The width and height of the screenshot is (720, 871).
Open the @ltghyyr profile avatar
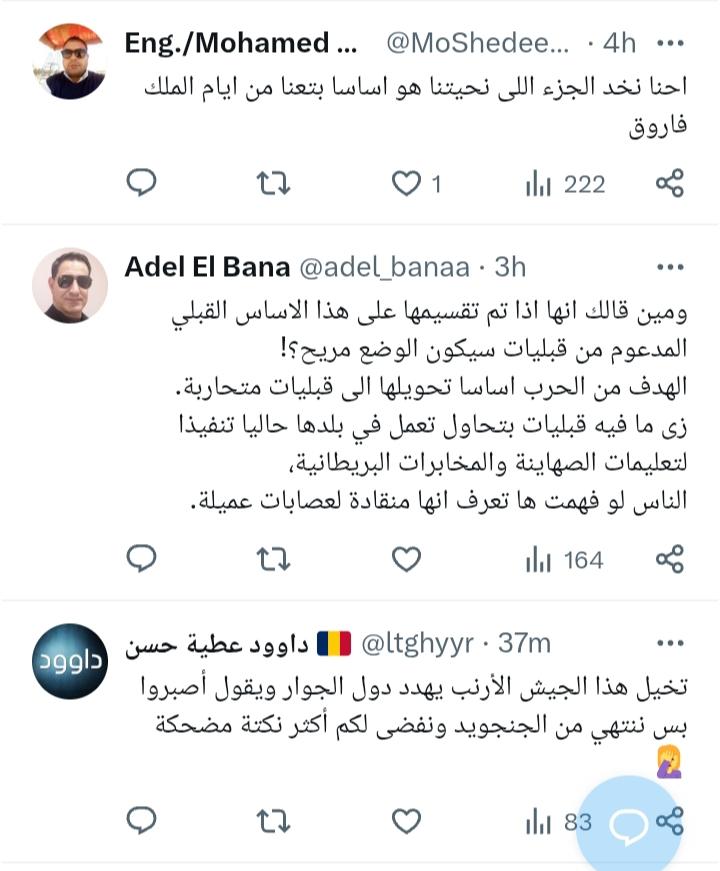point(70,660)
